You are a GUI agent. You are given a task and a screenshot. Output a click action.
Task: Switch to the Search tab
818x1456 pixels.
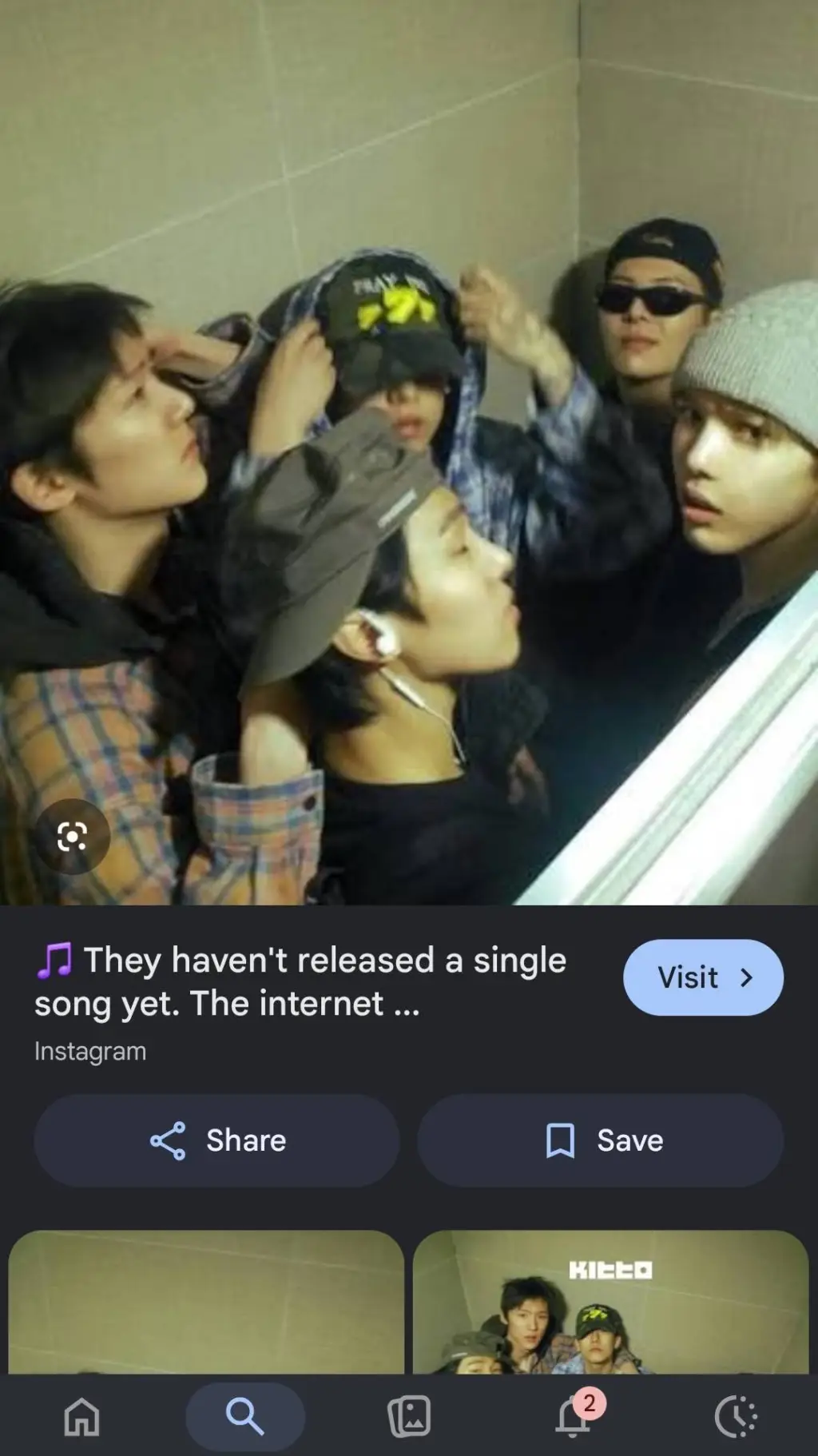[245, 1417]
